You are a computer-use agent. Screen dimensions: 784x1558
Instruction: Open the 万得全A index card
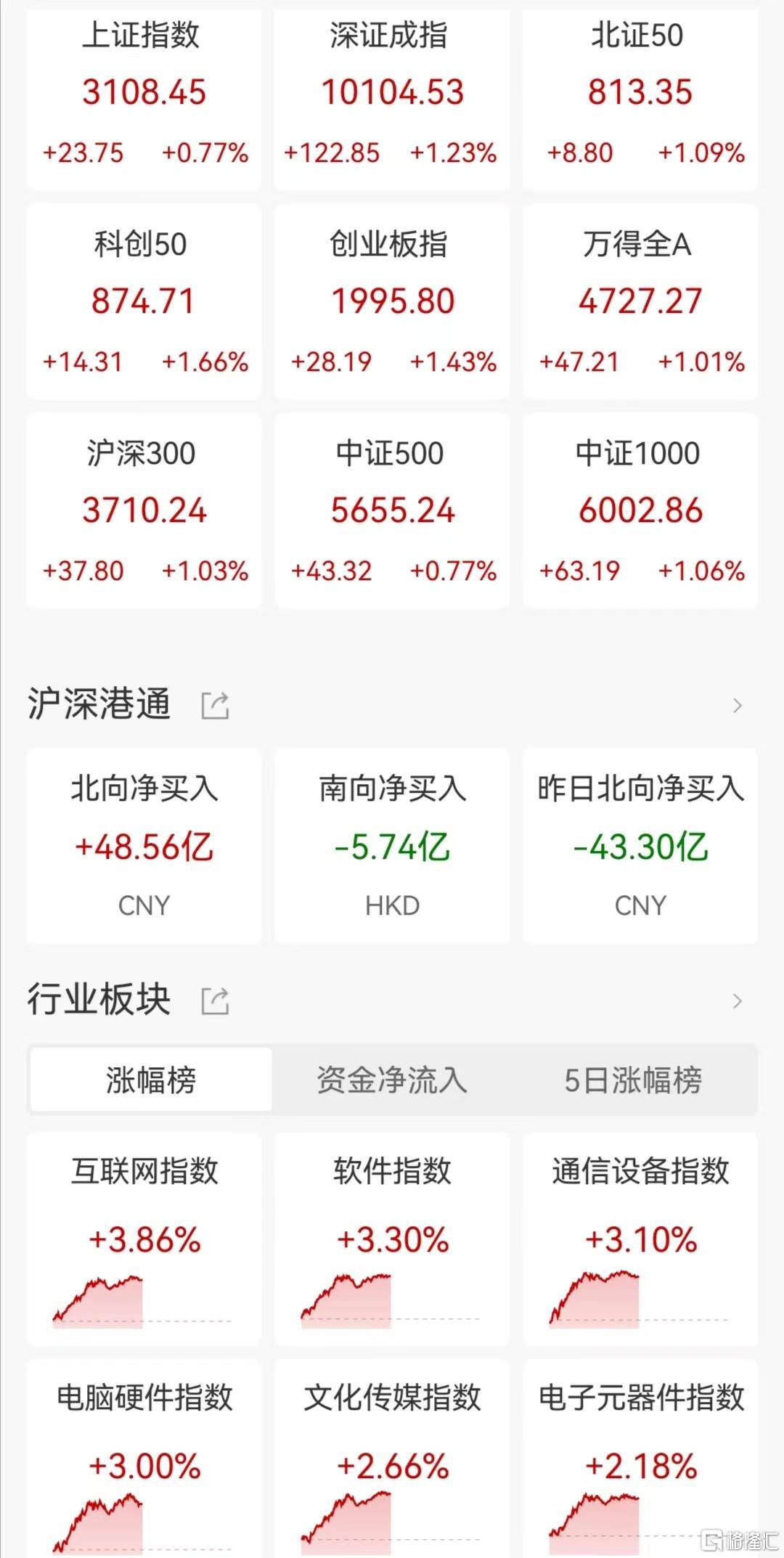[640, 302]
